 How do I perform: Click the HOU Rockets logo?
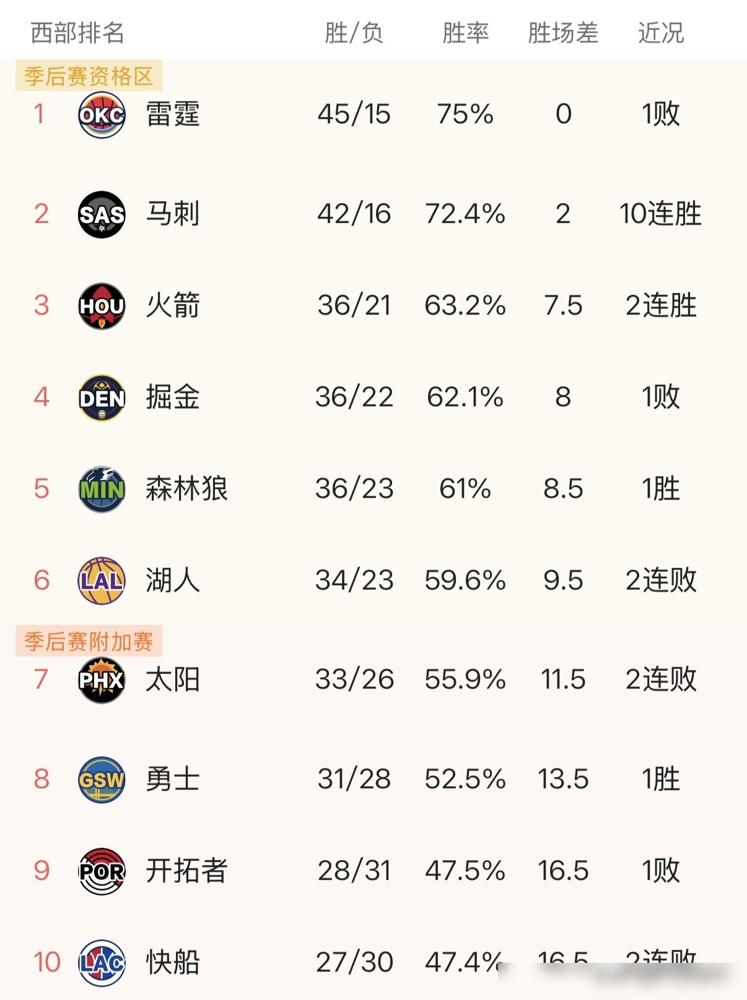(101, 306)
